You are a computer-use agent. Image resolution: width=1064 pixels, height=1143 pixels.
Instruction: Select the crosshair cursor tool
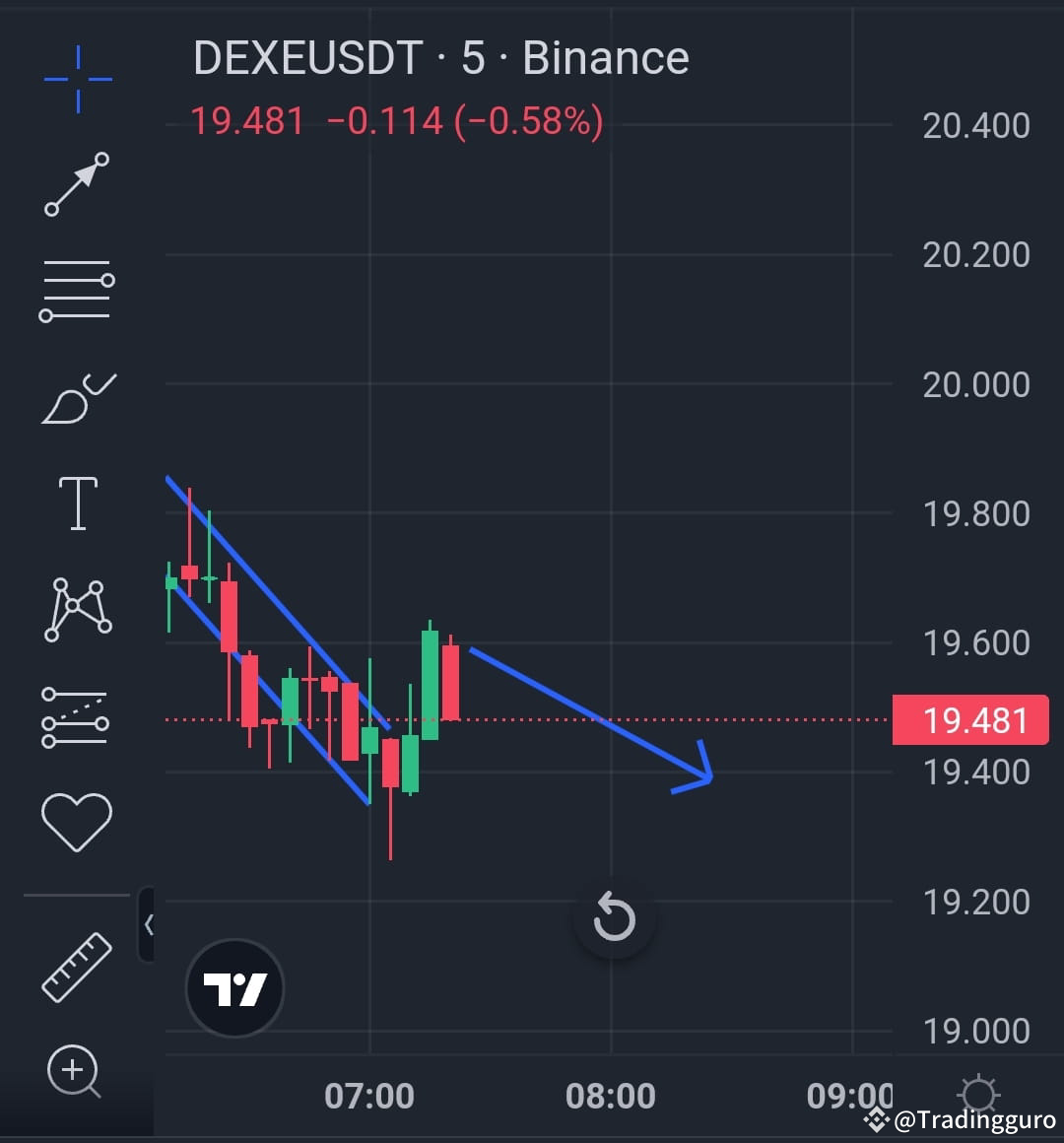77,79
